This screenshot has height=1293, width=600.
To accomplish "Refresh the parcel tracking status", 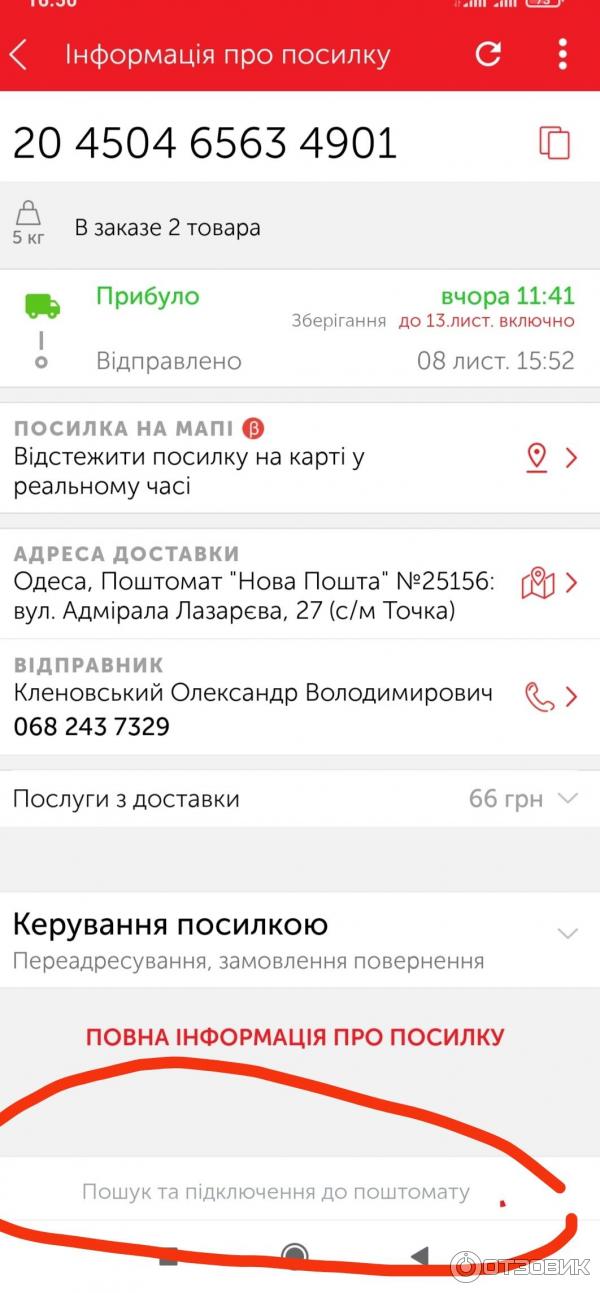I will 488,54.
